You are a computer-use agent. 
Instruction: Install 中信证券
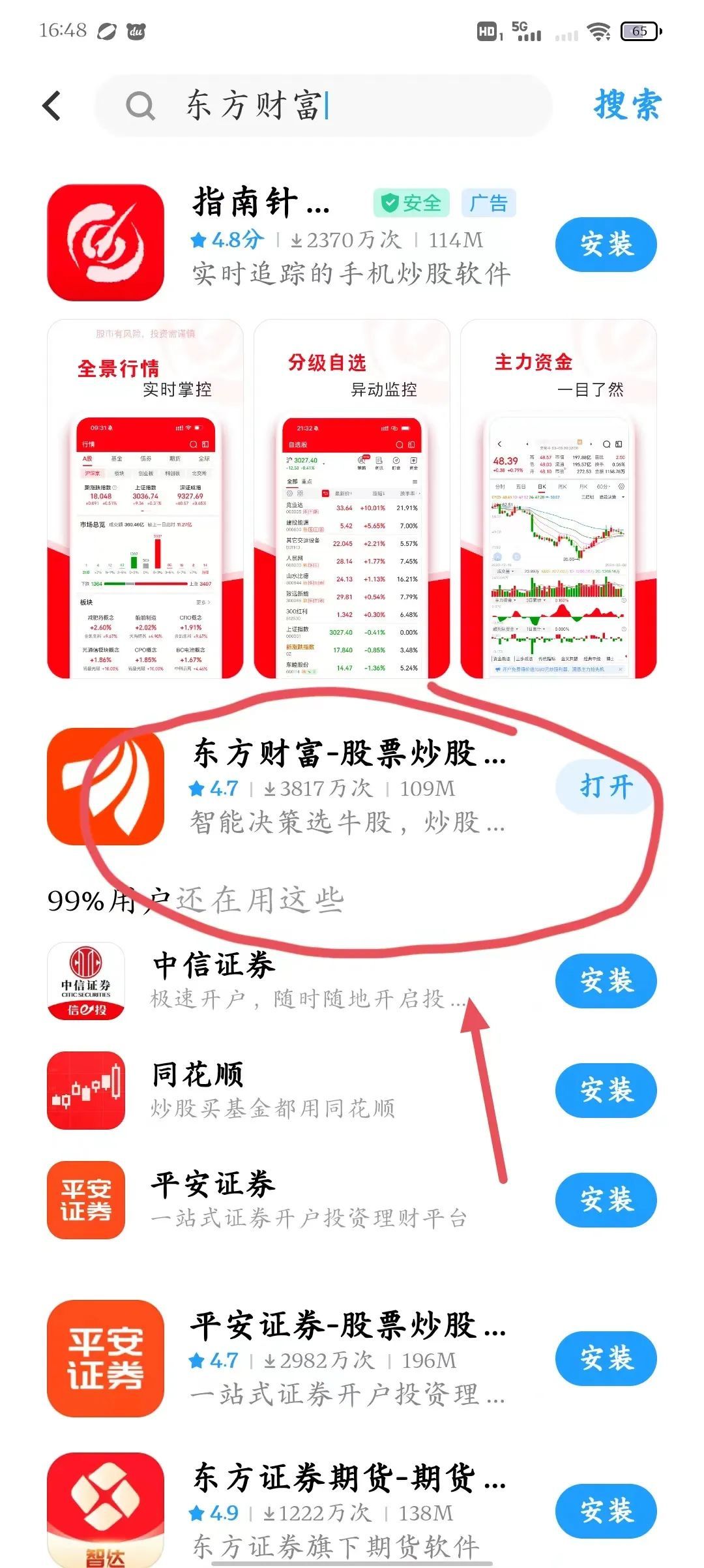606,981
